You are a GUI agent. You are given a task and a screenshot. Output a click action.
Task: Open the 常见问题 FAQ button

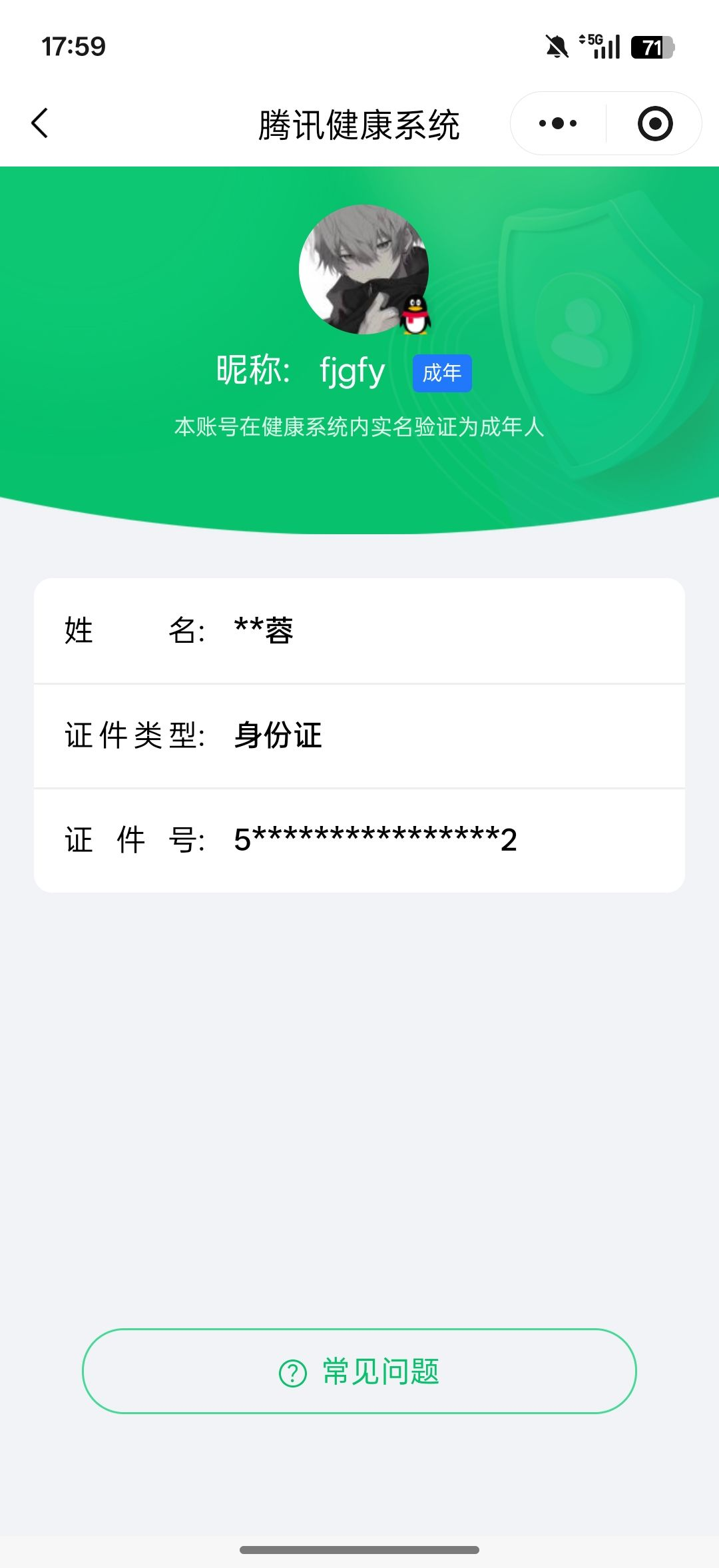pyautogui.click(x=359, y=1373)
